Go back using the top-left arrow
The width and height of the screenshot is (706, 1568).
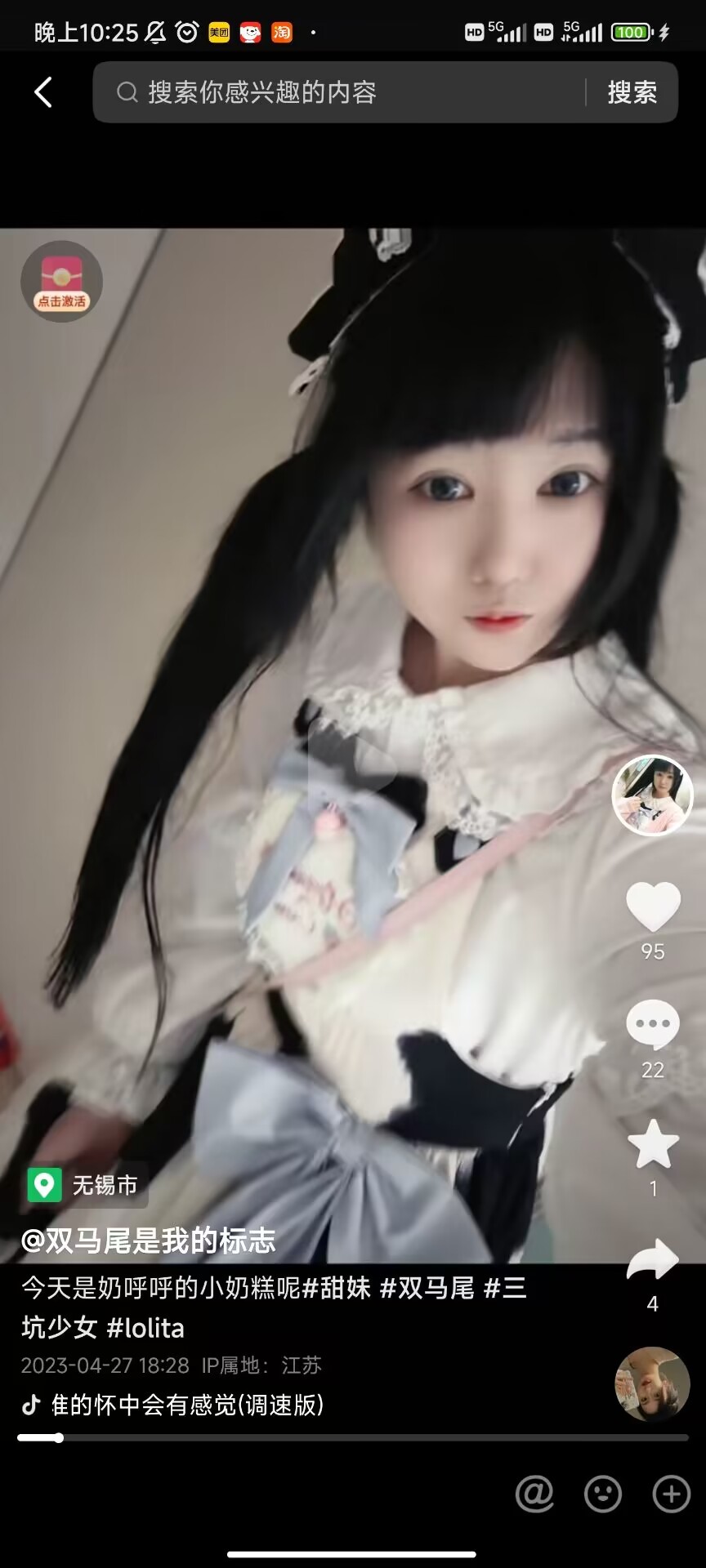point(44,92)
